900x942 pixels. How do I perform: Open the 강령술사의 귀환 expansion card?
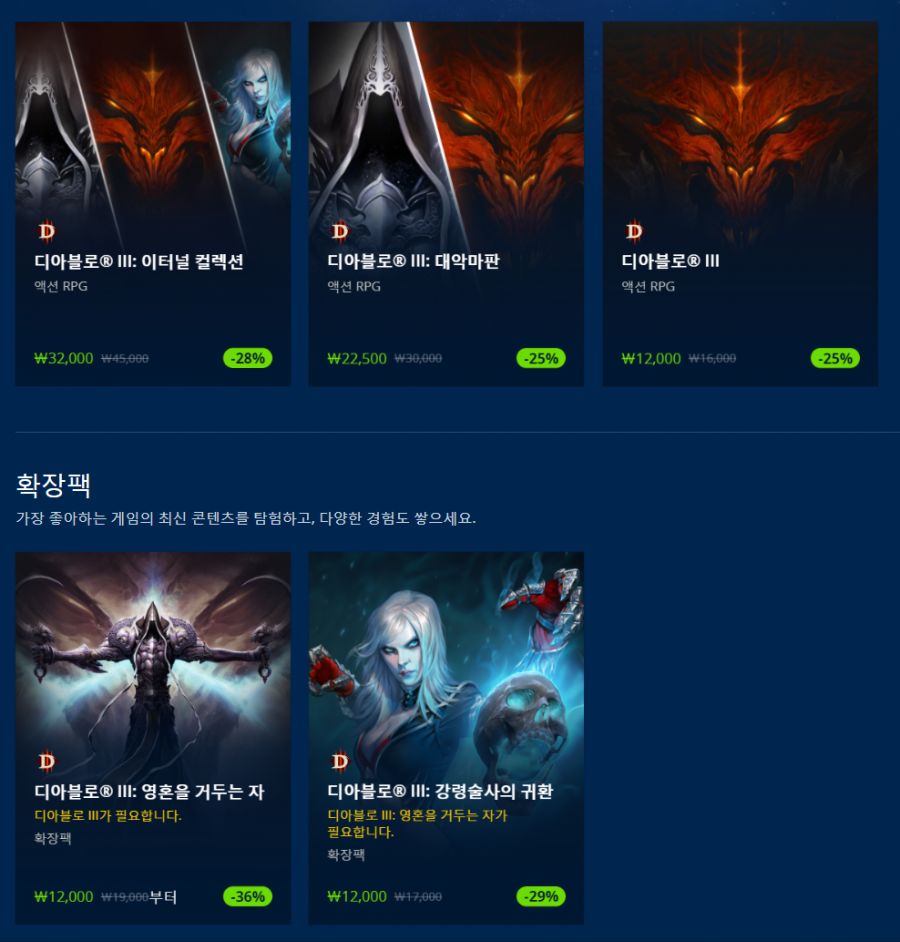446,737
